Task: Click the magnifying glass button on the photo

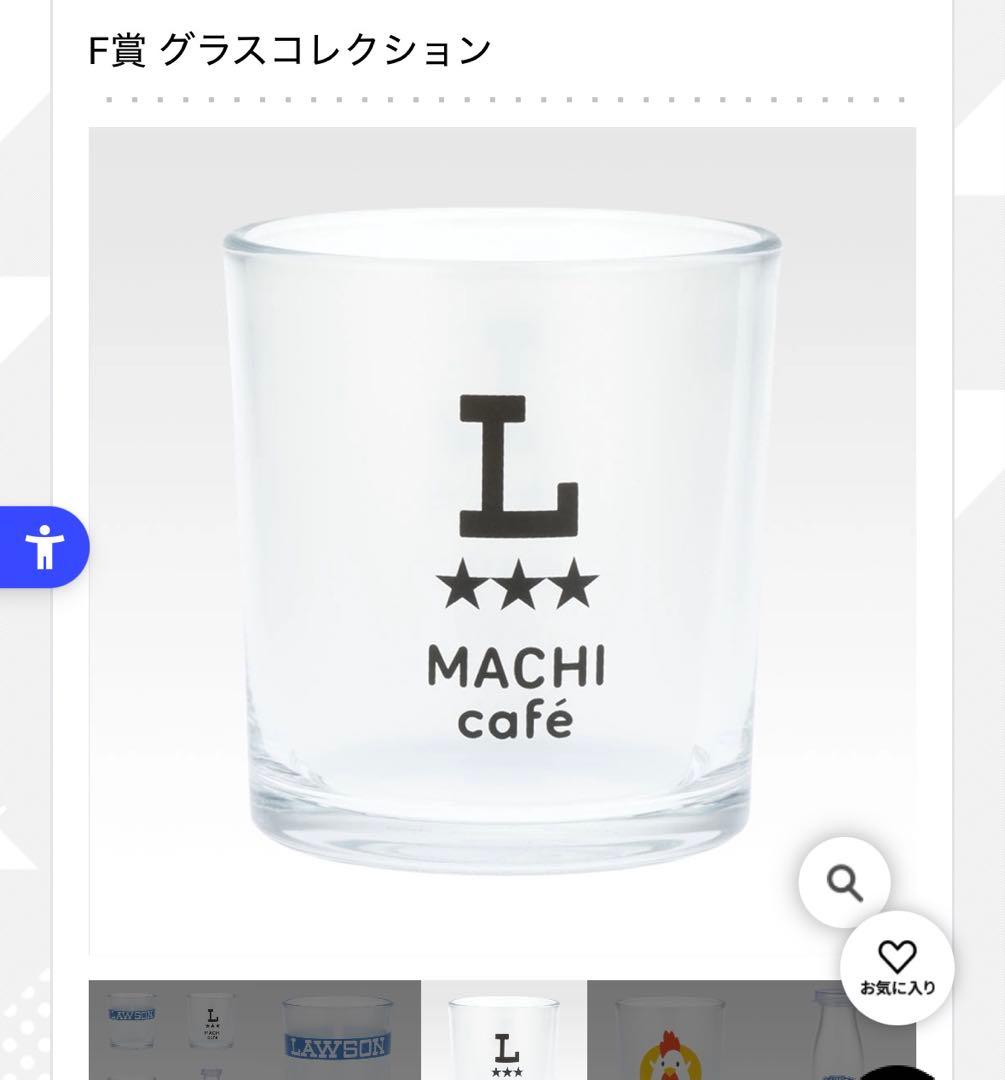Action: pyautogui.click(x=846, y=882)
